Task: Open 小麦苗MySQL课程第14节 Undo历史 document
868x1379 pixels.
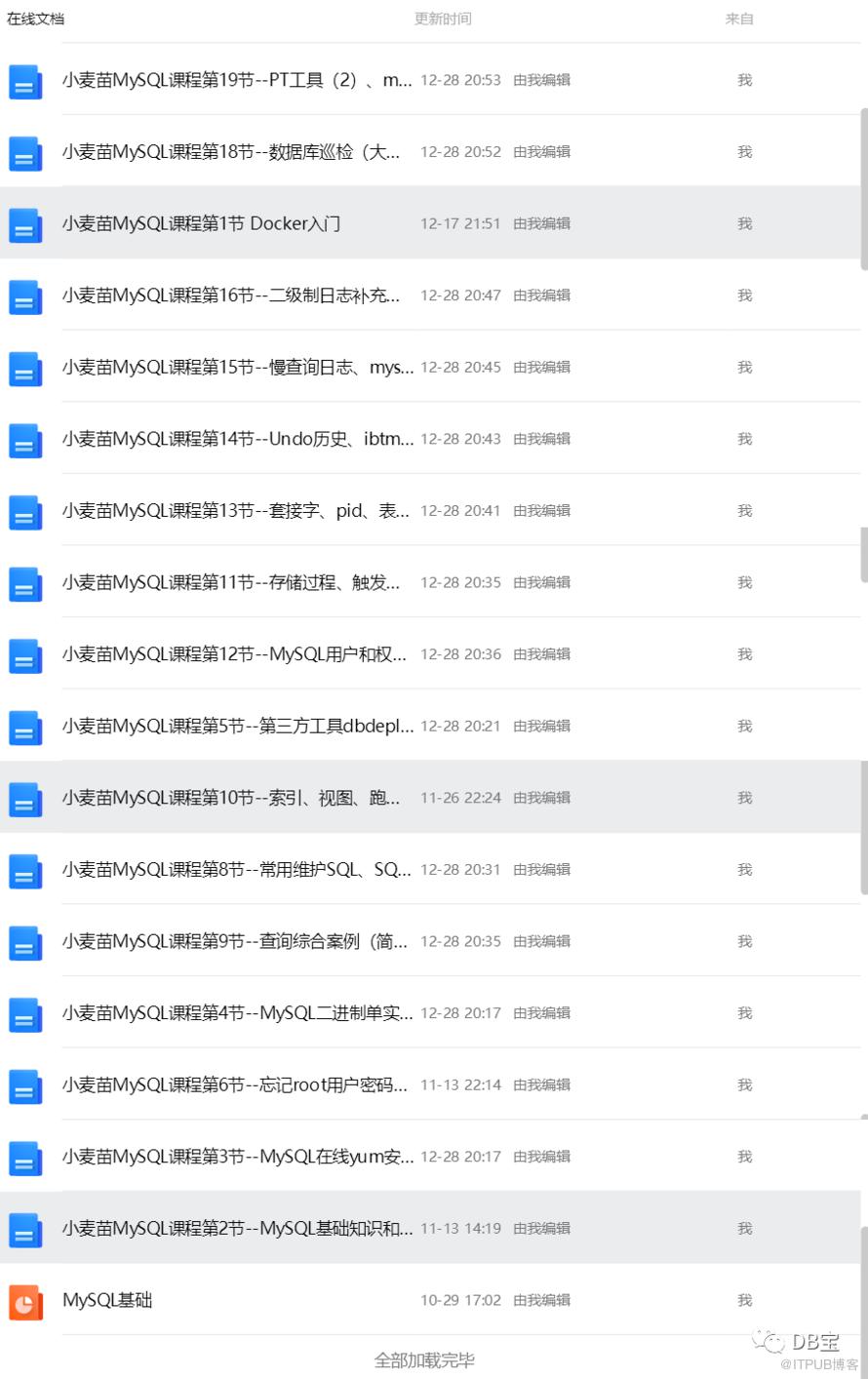Action: 237,439
